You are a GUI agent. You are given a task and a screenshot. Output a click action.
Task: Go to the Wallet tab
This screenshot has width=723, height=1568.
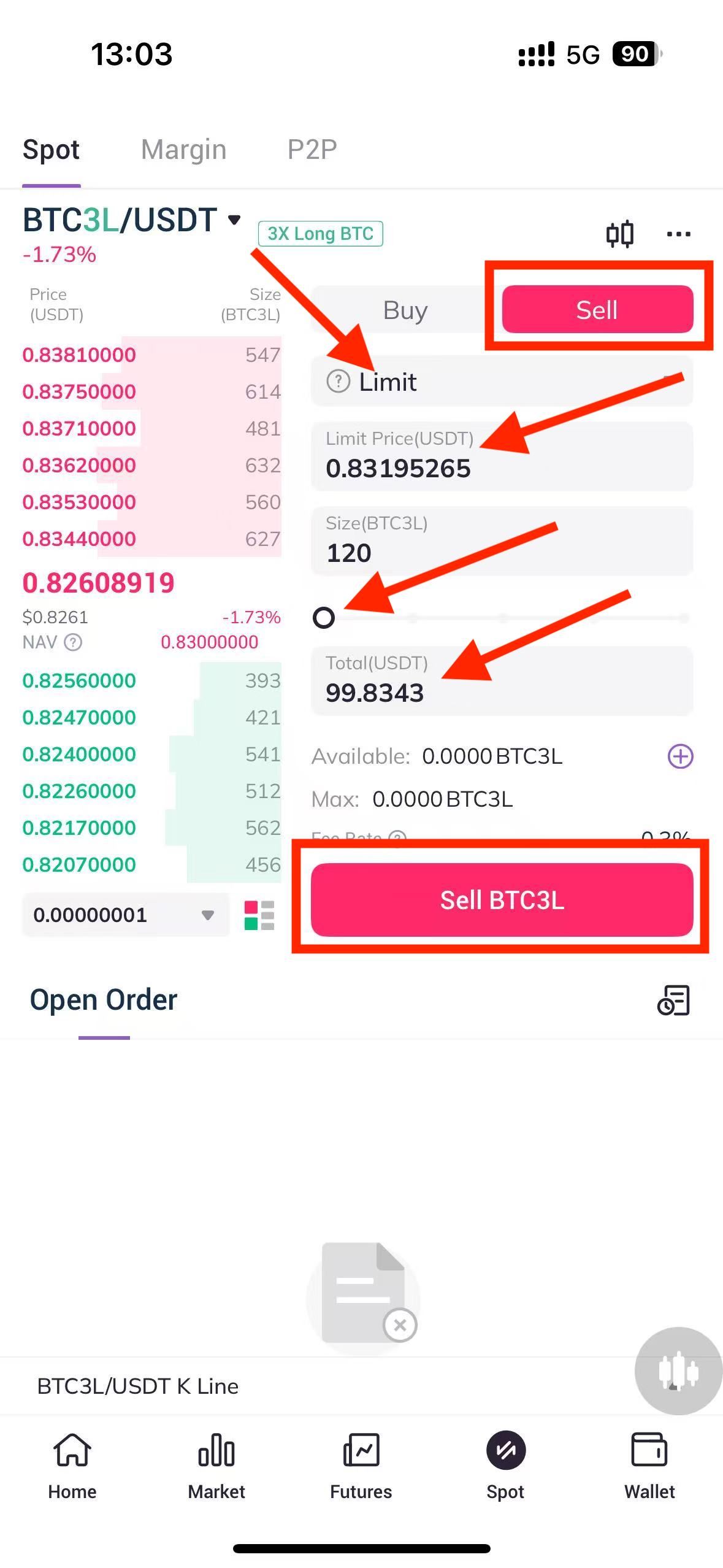coord(649,1466)
